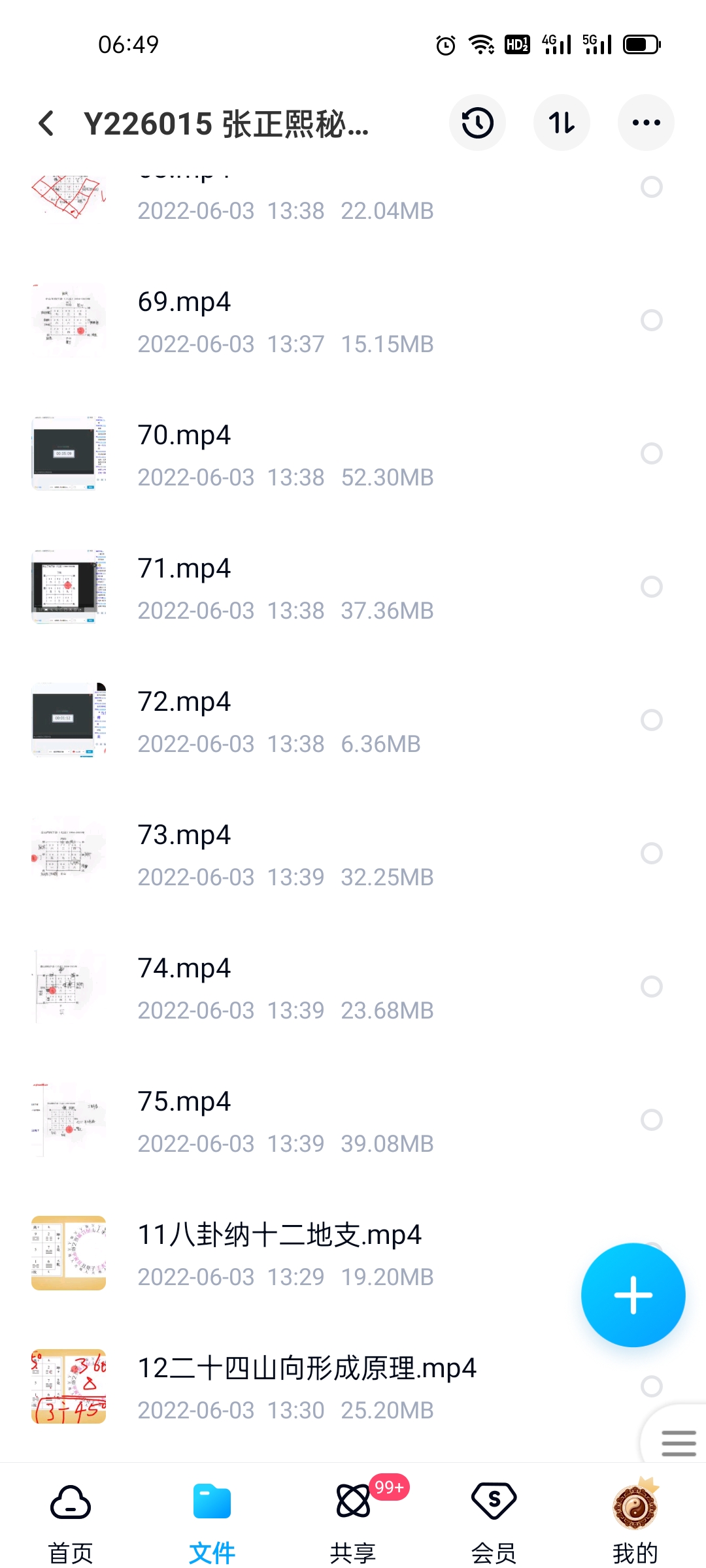Screen dimensions: 706x1568
Task: Open the history clock icon
Action: pyautogui.click(x=477, y=123)
